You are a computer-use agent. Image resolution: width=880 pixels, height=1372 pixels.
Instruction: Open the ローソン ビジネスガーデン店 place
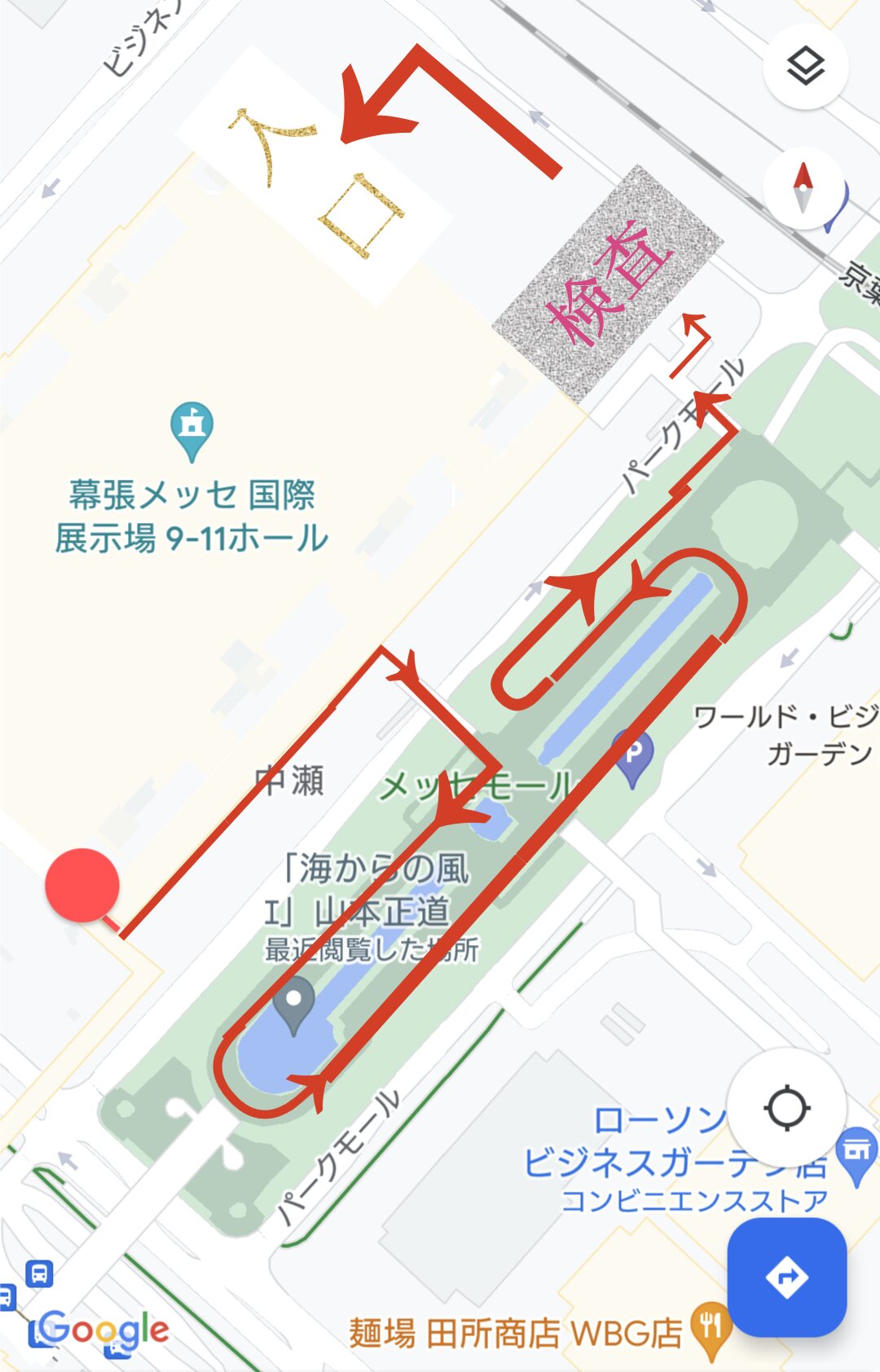[856, 1152]
